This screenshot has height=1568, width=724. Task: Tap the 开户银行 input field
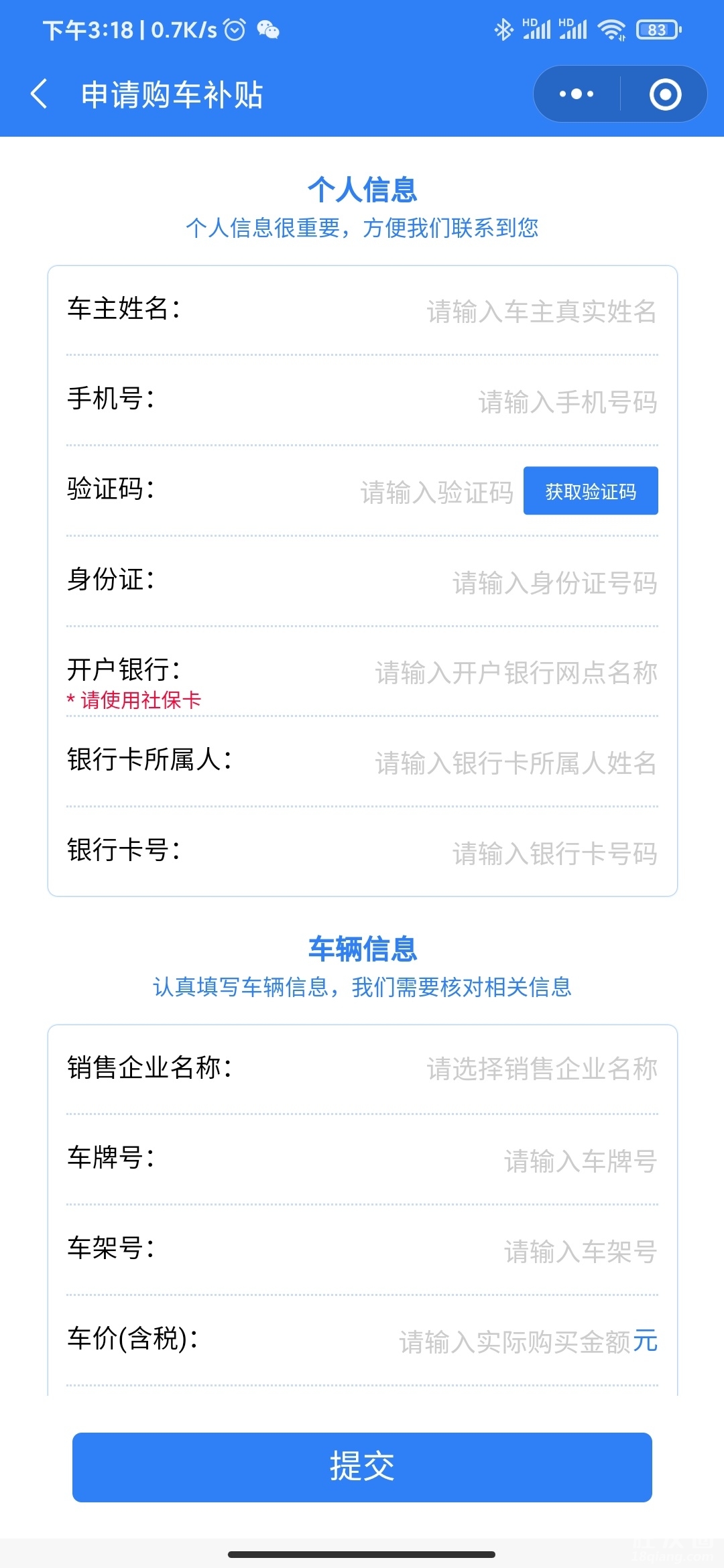tap(516, 673)
